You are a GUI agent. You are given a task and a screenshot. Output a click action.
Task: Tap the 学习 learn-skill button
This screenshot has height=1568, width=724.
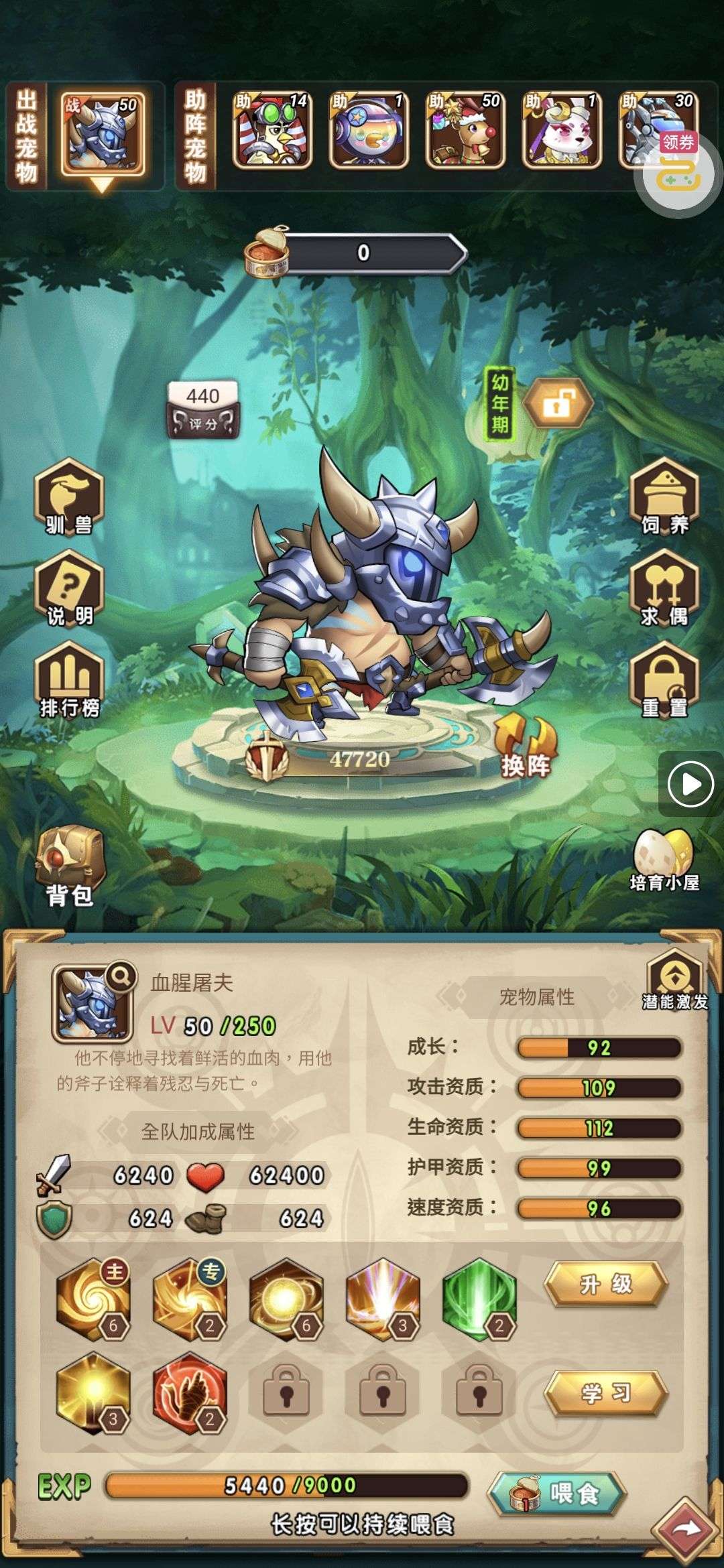click(x=605, y=1393)
